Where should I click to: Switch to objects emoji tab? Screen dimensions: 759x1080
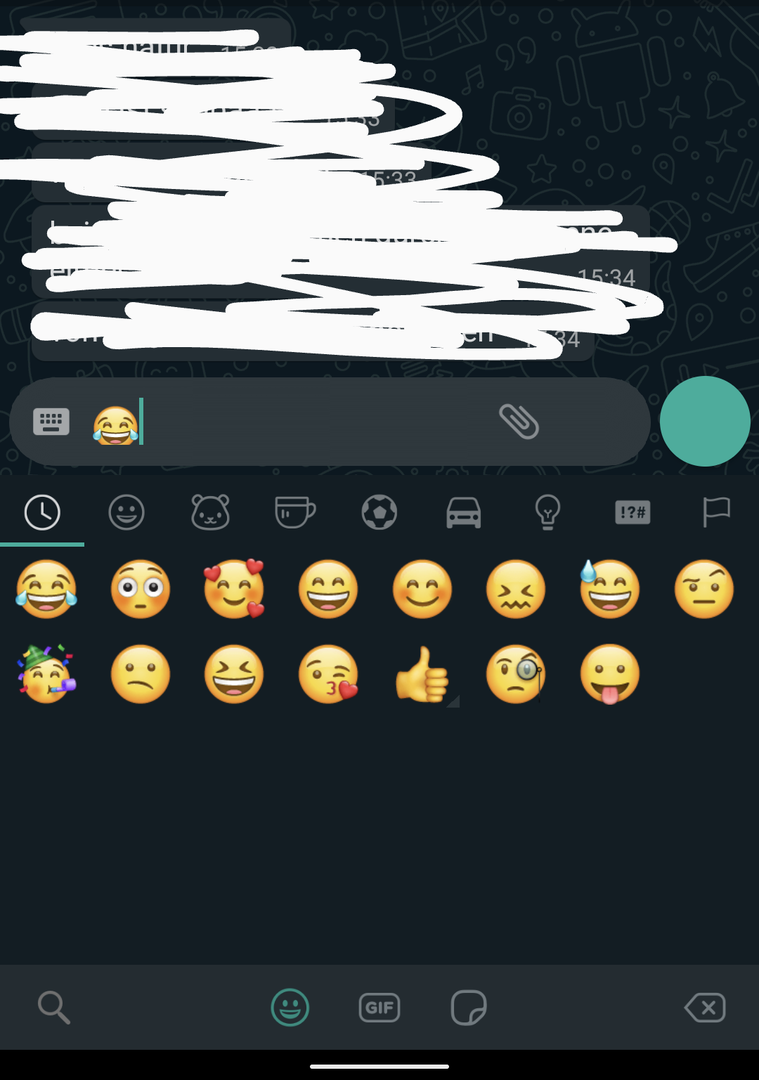click(547, 513)
